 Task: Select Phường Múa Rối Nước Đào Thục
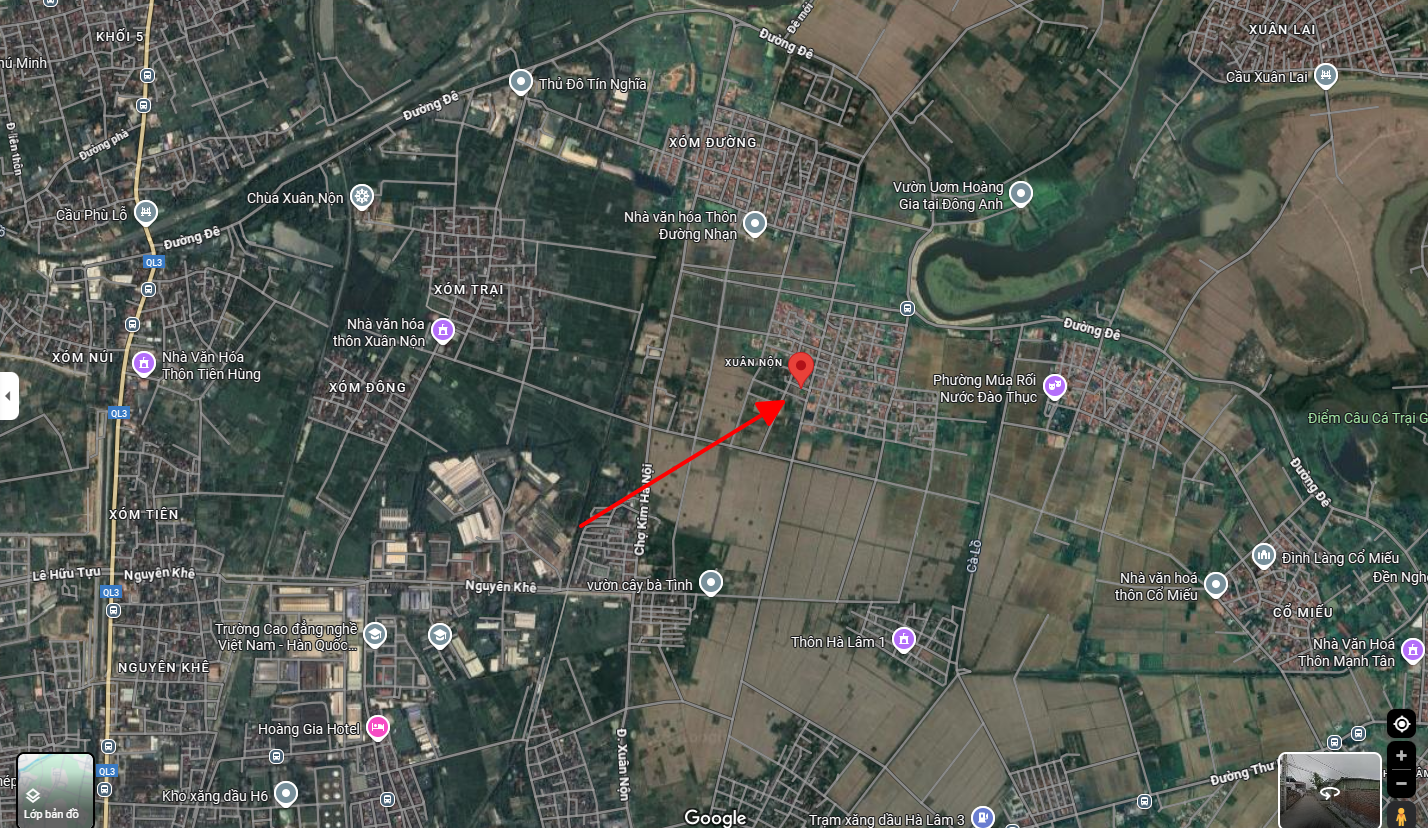tap(1054, 385)
